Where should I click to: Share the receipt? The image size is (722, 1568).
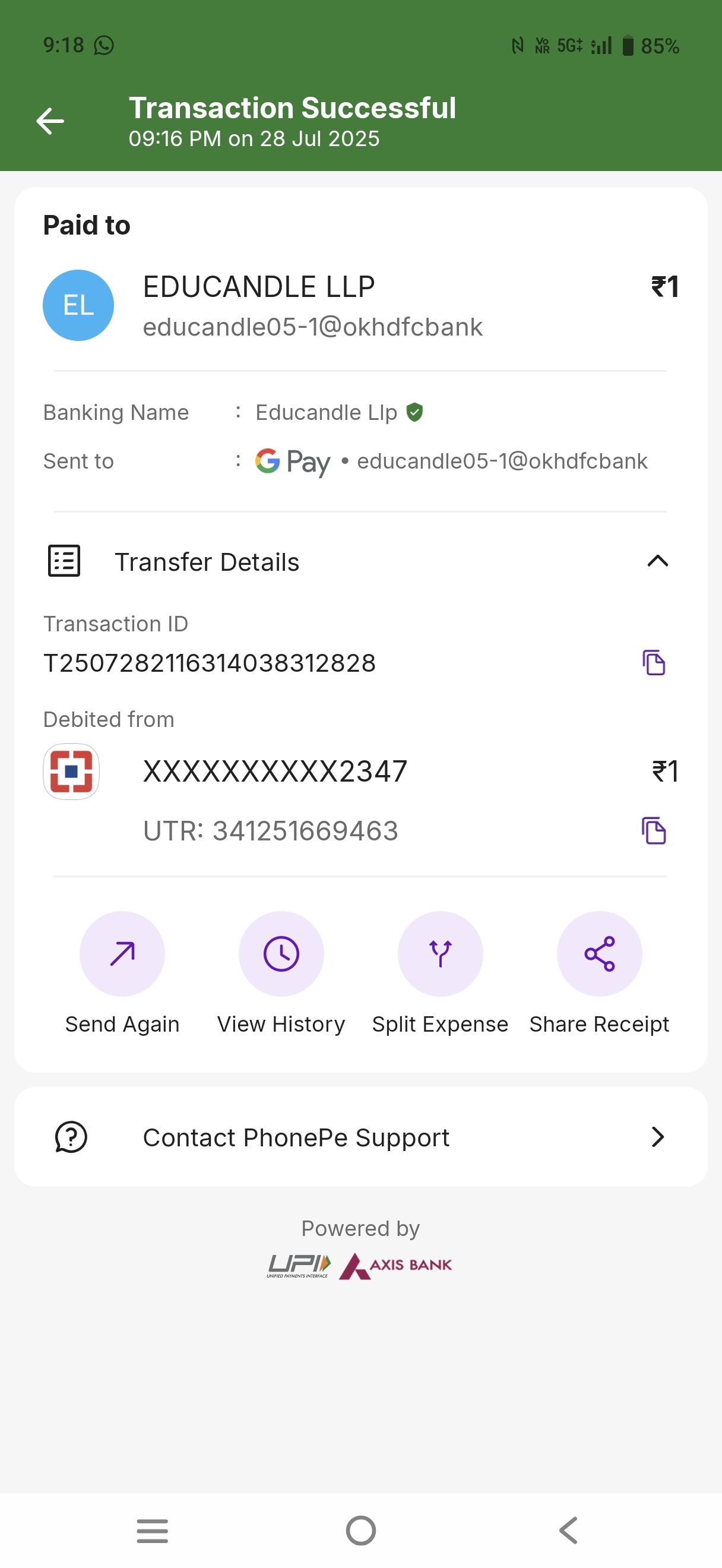[x=599, y=954]
